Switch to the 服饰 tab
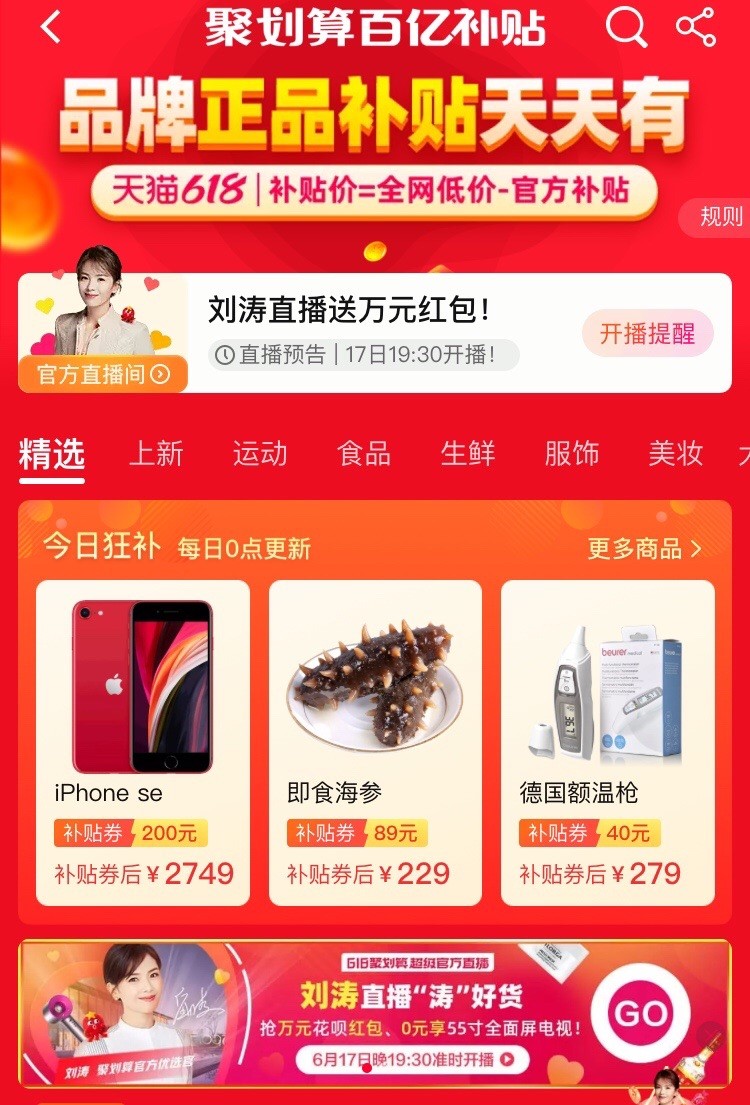Screen dimensions: 750x1105 click(572, 454)
